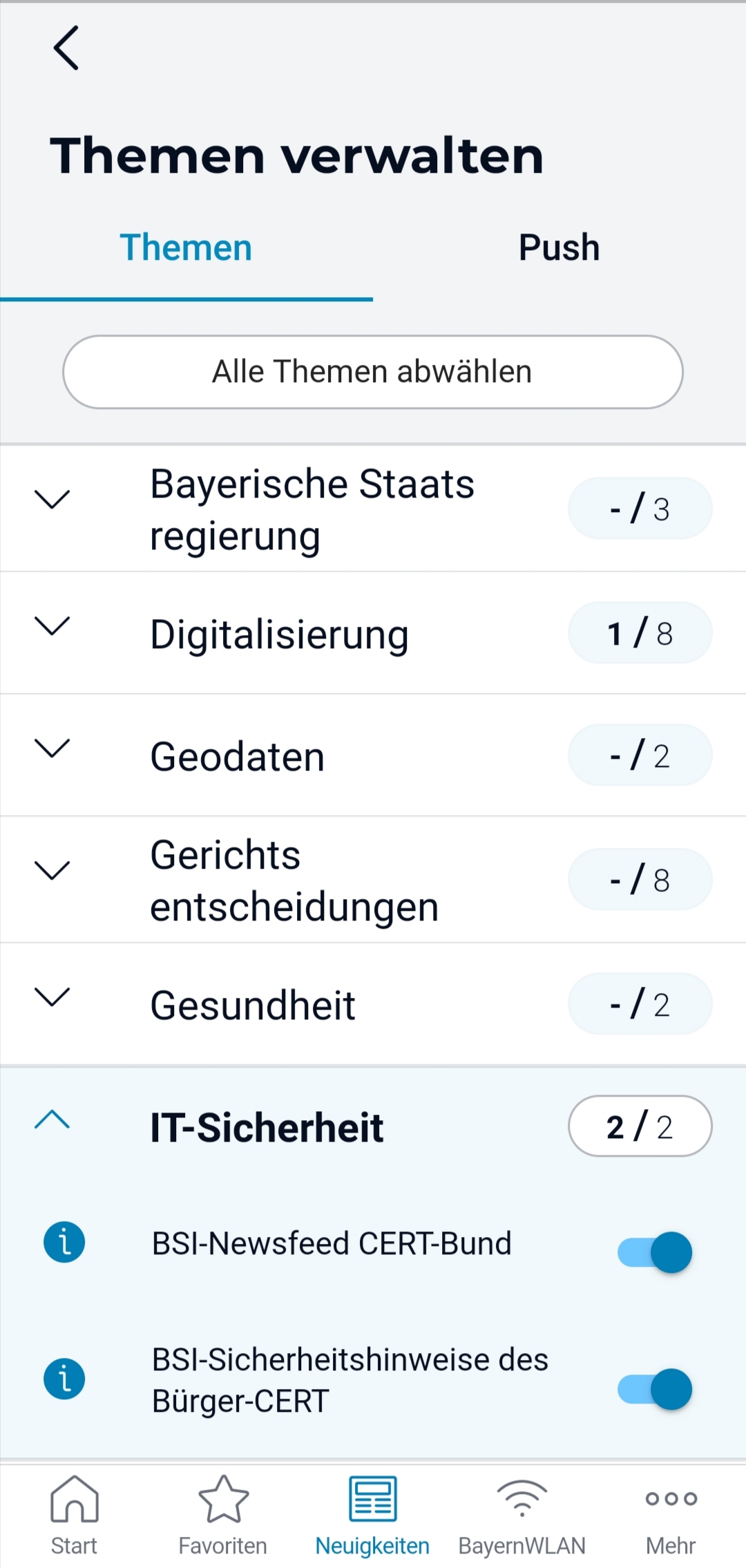The image size is (746, 1568).
Task: Open the Mehr menu
Action: 671,1516
